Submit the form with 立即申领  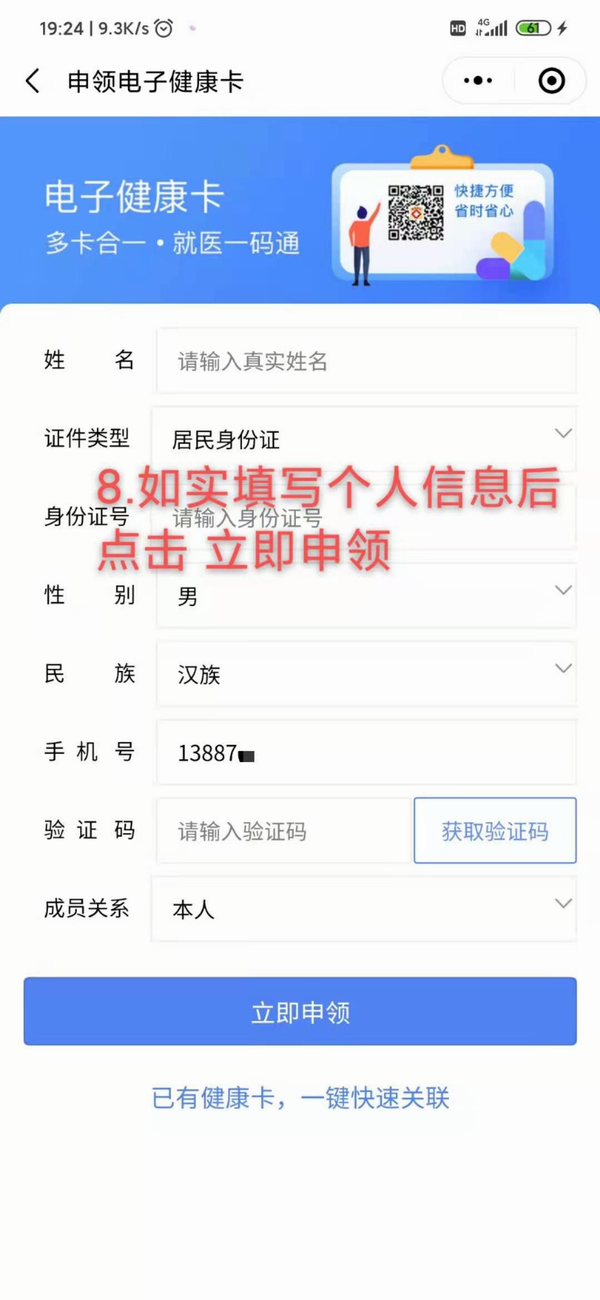pyautogui.click(x=300, y=1012)
